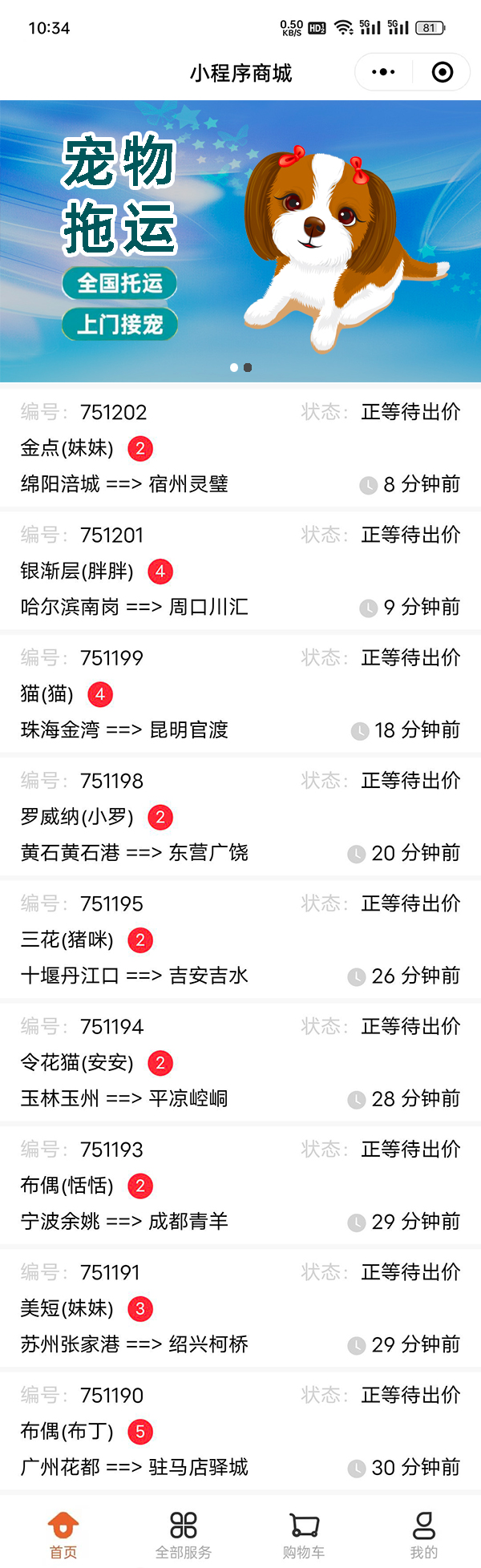Open the 购物车 tab
This screenshot has height=1568, width=481.
[x=304, y=1534]
